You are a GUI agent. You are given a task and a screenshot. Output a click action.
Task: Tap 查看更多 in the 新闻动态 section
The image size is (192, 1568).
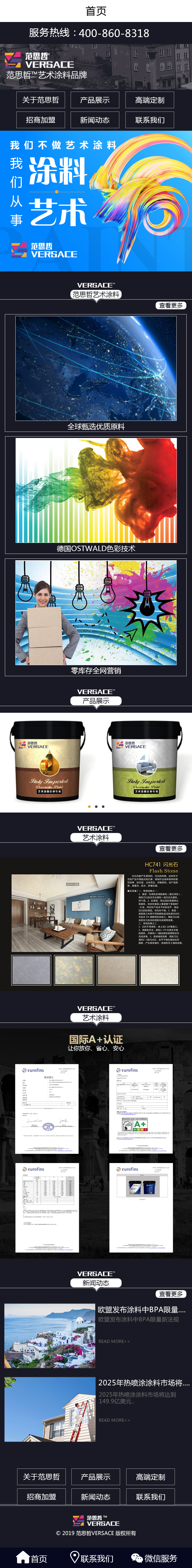click(171, 1293)
